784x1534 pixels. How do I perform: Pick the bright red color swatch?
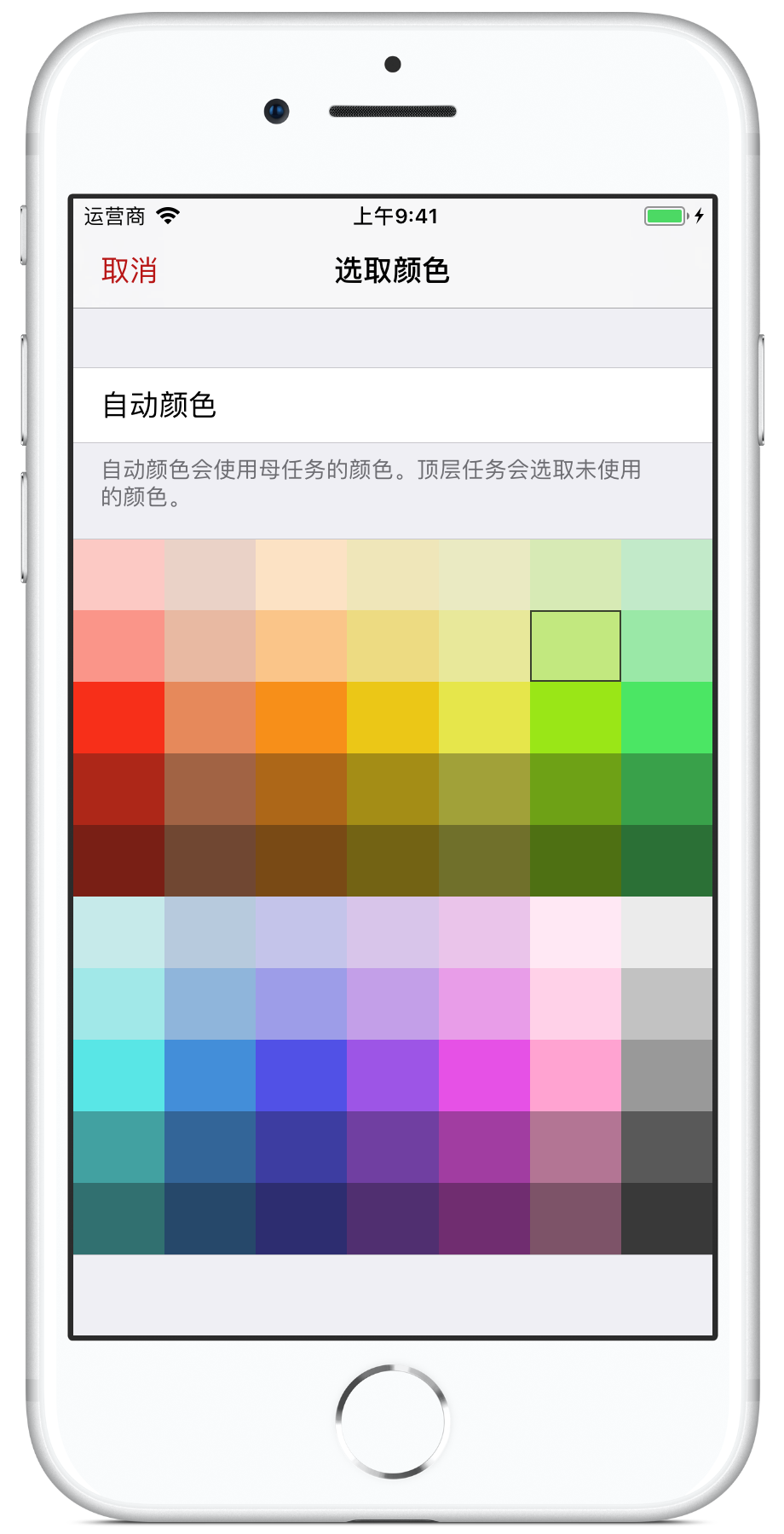pyautogui.click(x=118, y=718)
